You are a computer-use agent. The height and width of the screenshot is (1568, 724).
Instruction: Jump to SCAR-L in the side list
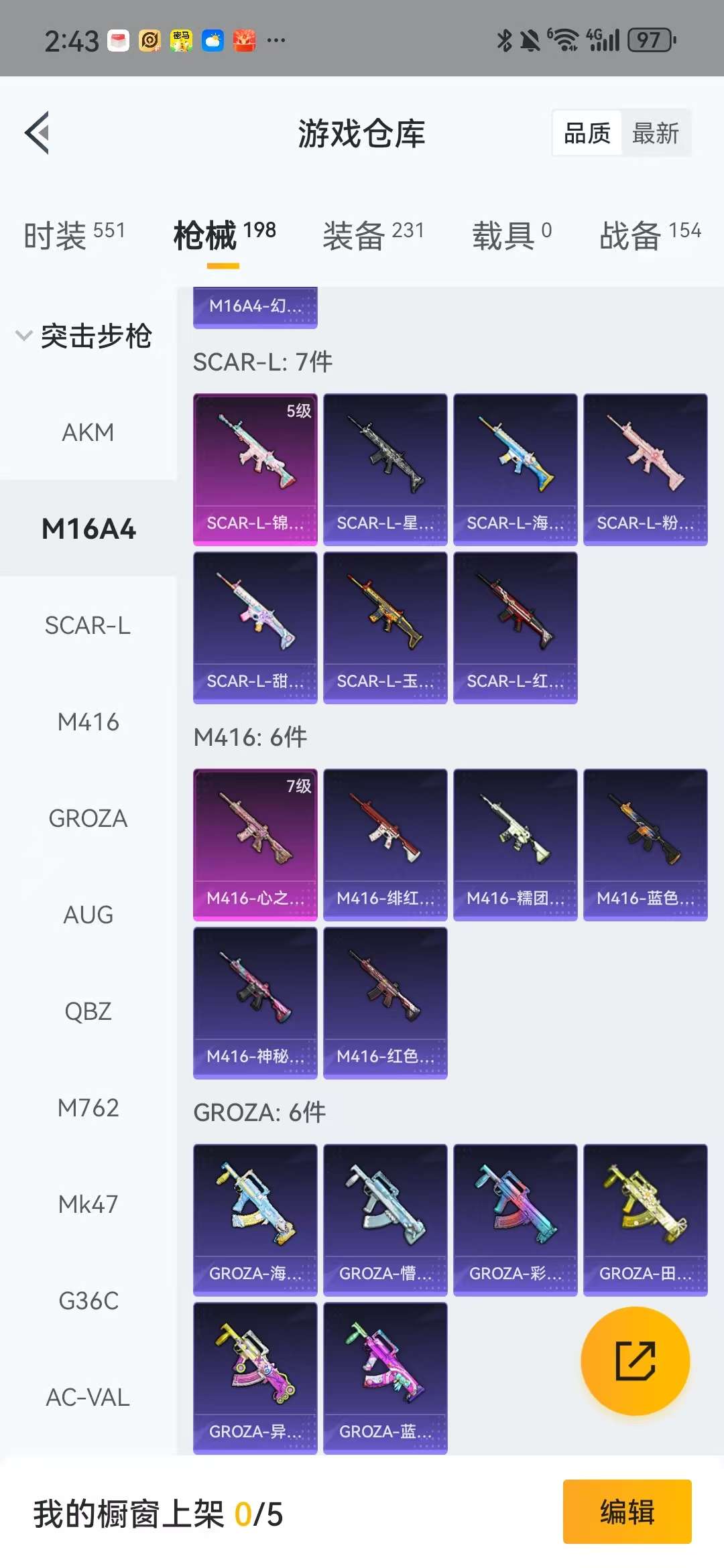coord(88,625)
